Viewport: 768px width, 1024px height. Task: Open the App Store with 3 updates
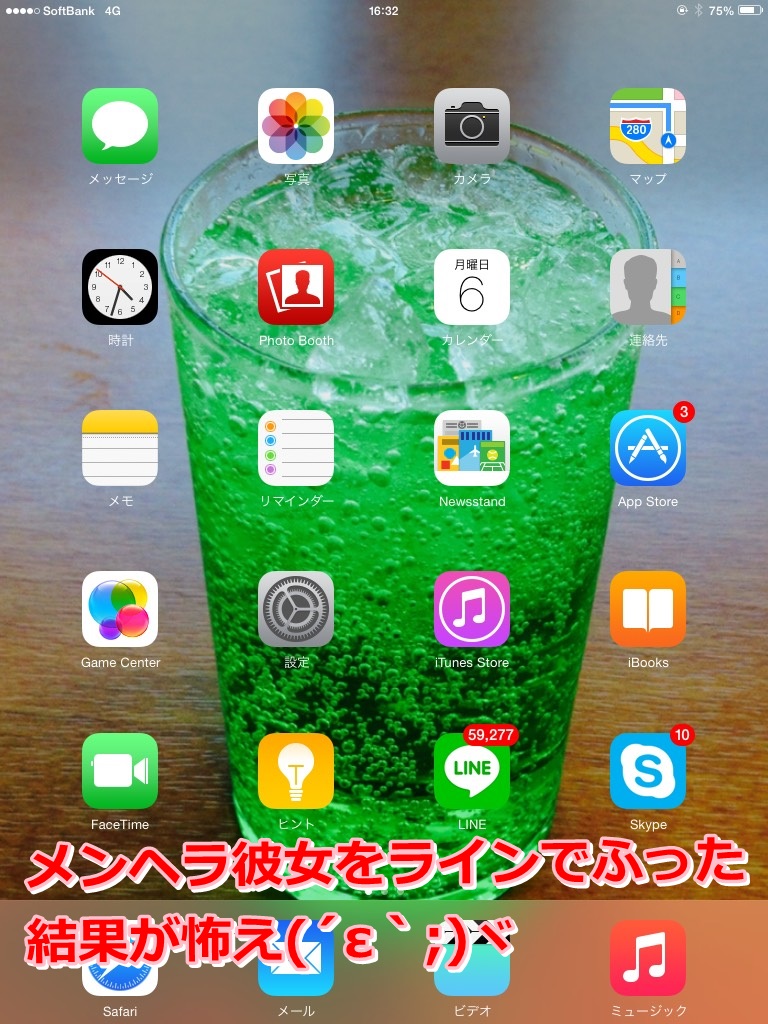pos(648,448)
